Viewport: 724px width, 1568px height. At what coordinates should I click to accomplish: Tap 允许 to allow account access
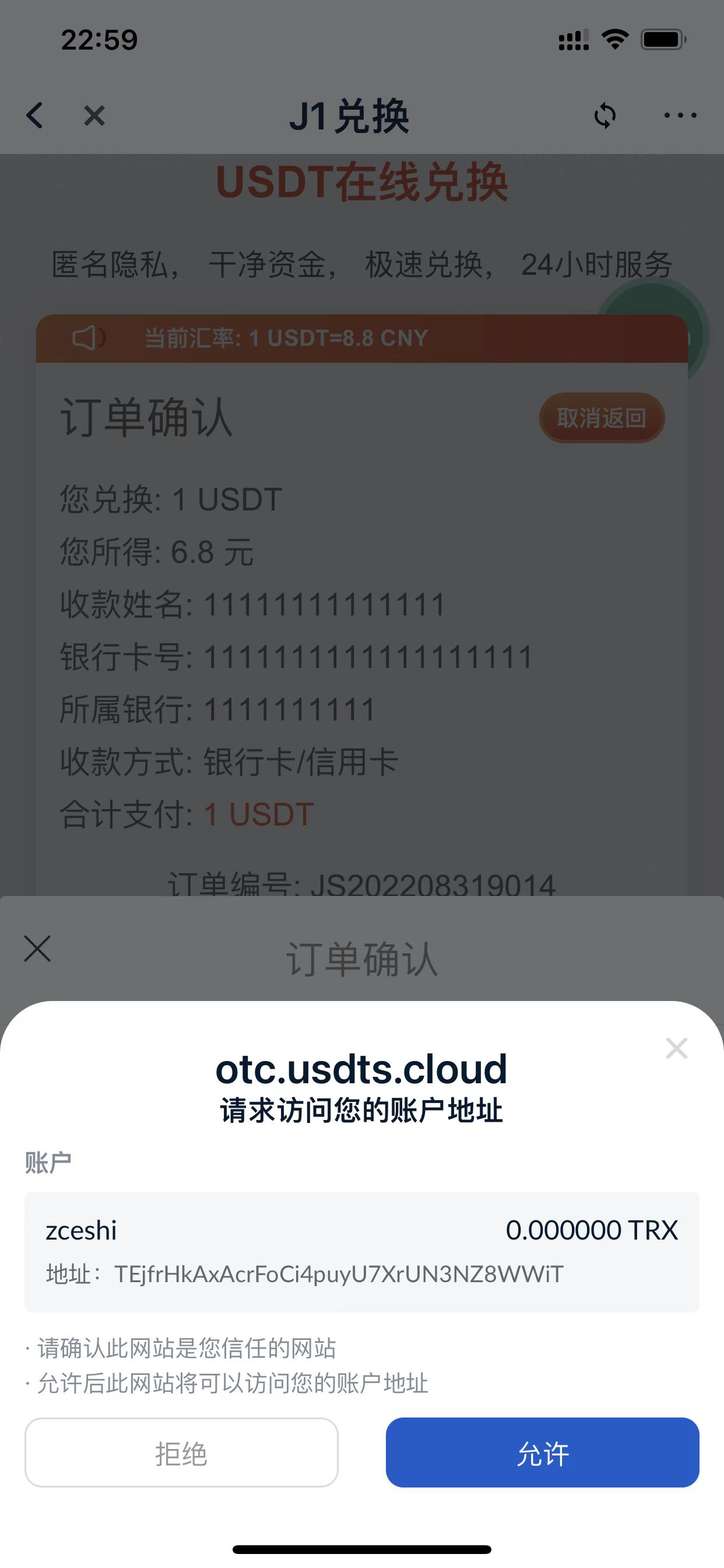point(542,1452)
